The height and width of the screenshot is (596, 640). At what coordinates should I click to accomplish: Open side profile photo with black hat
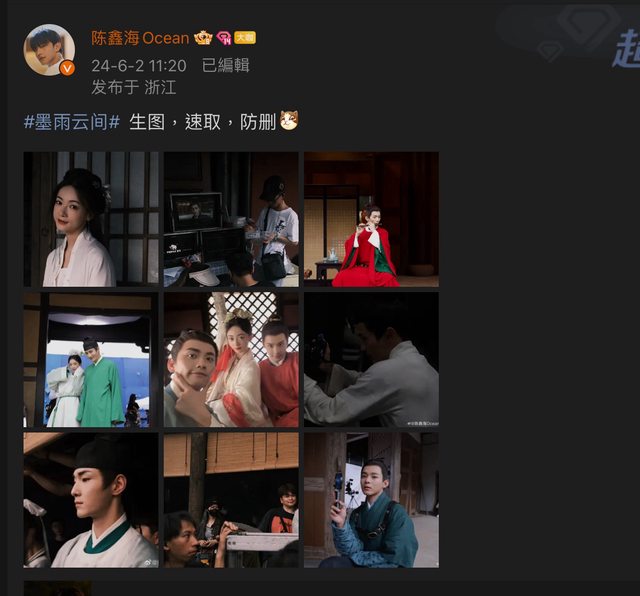click(x=91, y=499)
